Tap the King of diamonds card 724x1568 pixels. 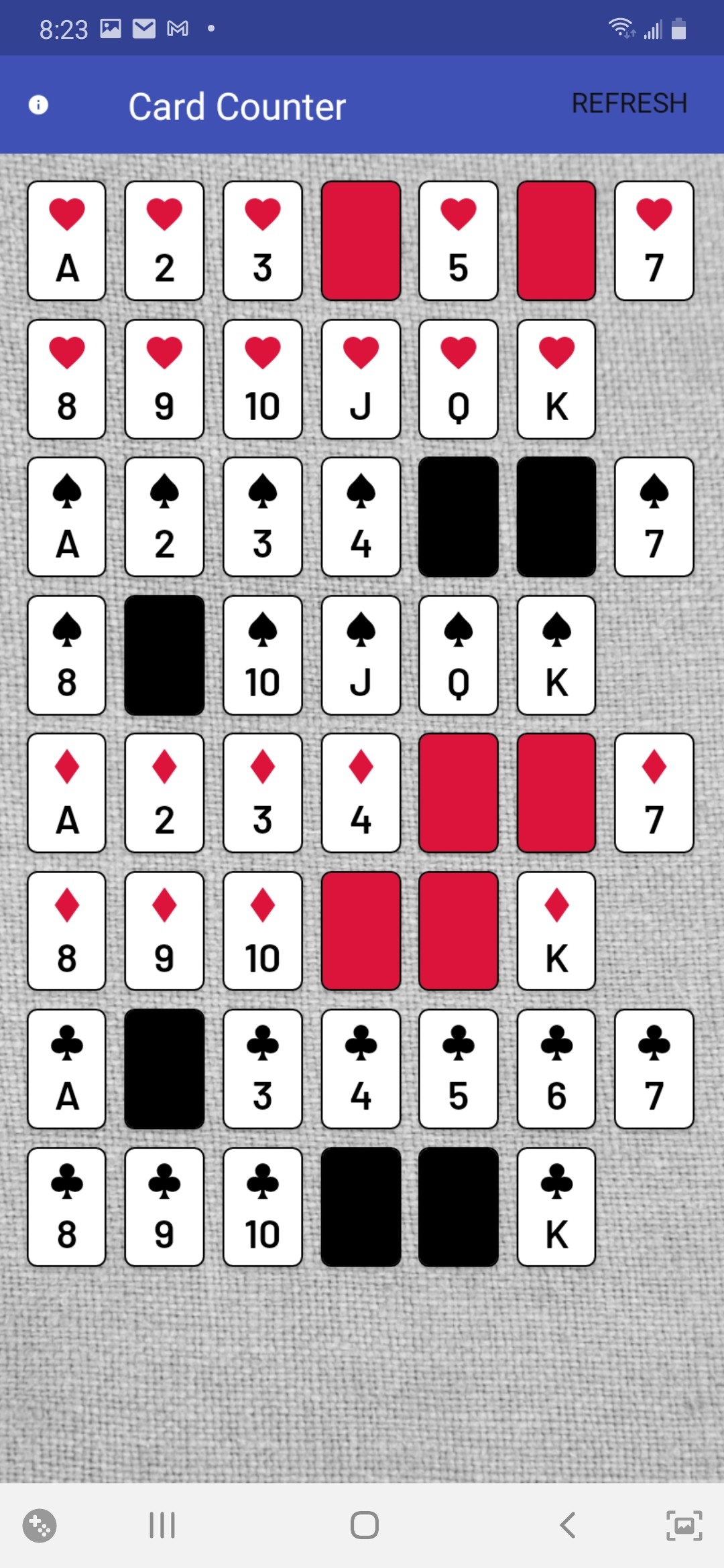click(x=556, y=931)
